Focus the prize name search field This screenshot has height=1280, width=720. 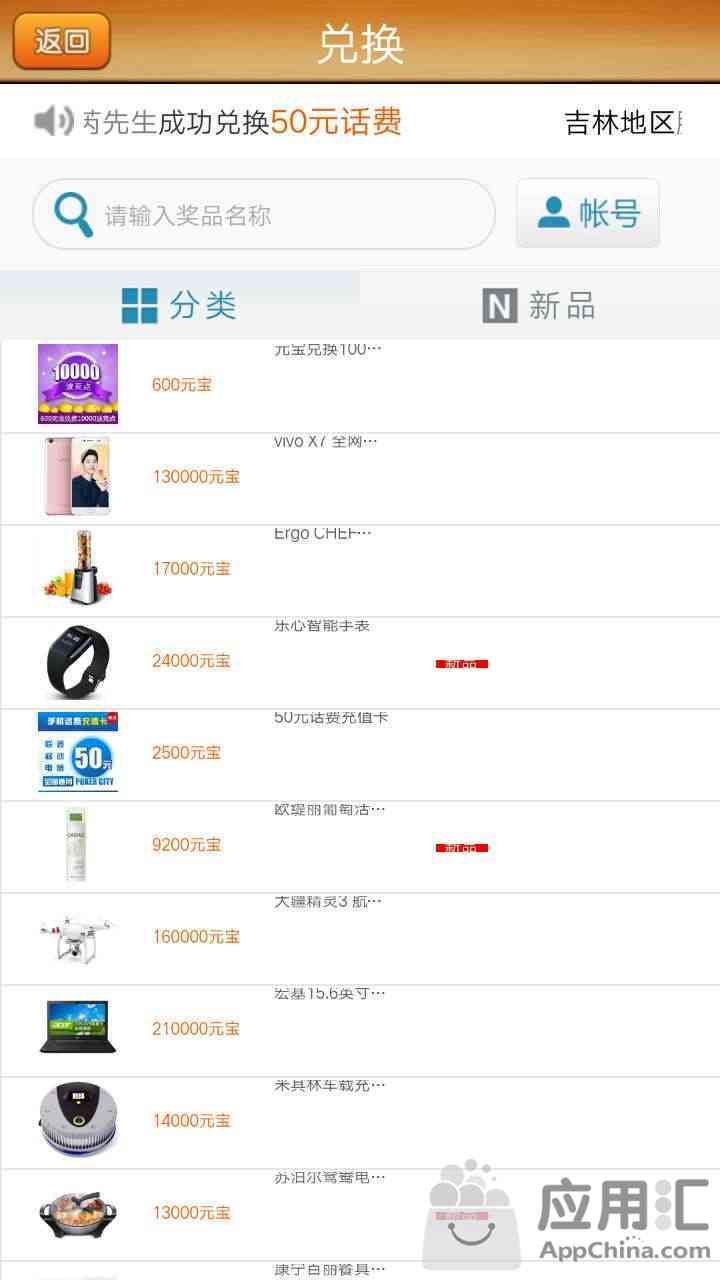coord(264,214)
